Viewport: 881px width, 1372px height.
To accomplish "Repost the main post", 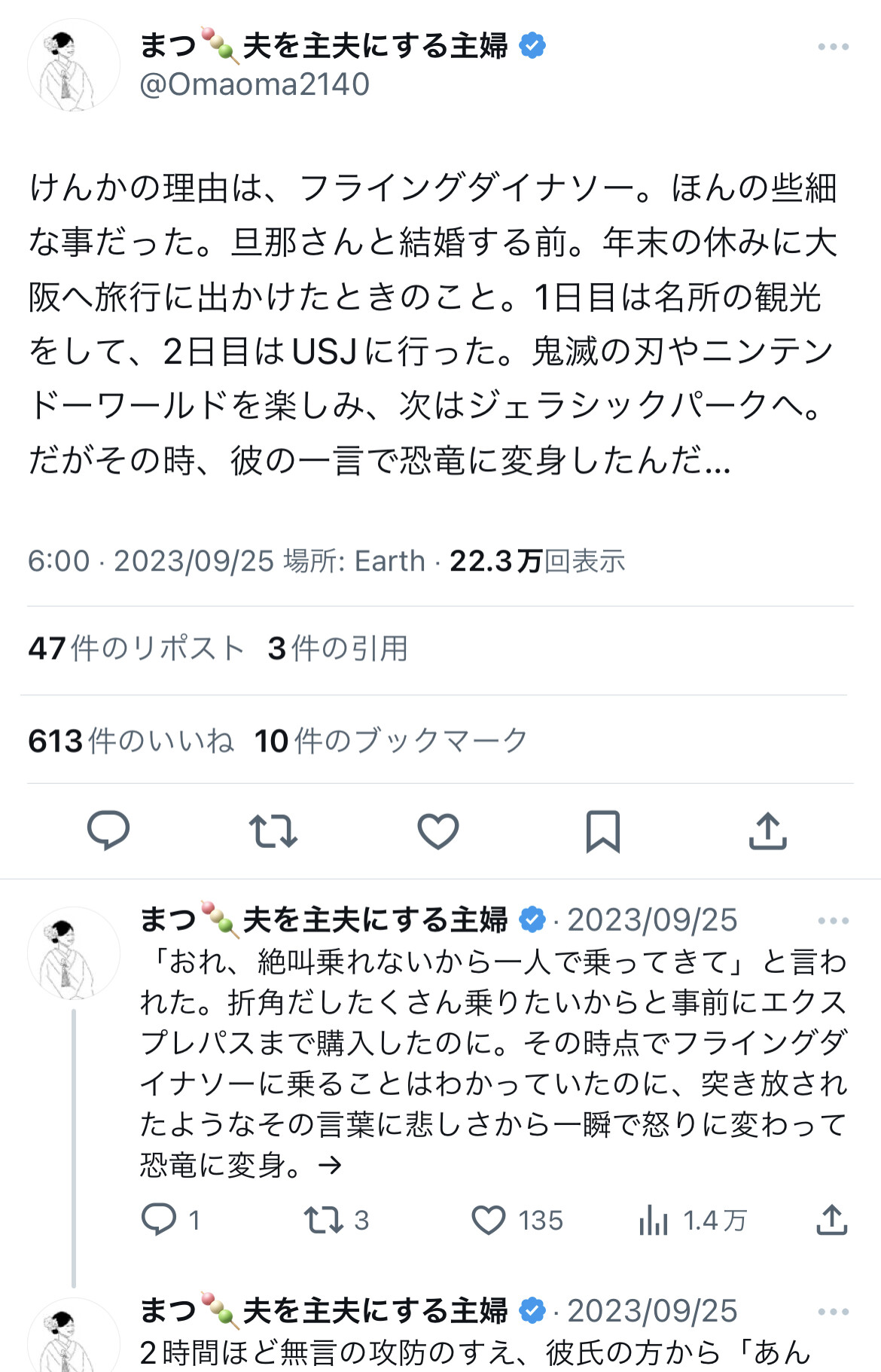I will pyautogui.click(x=273, y=831).
